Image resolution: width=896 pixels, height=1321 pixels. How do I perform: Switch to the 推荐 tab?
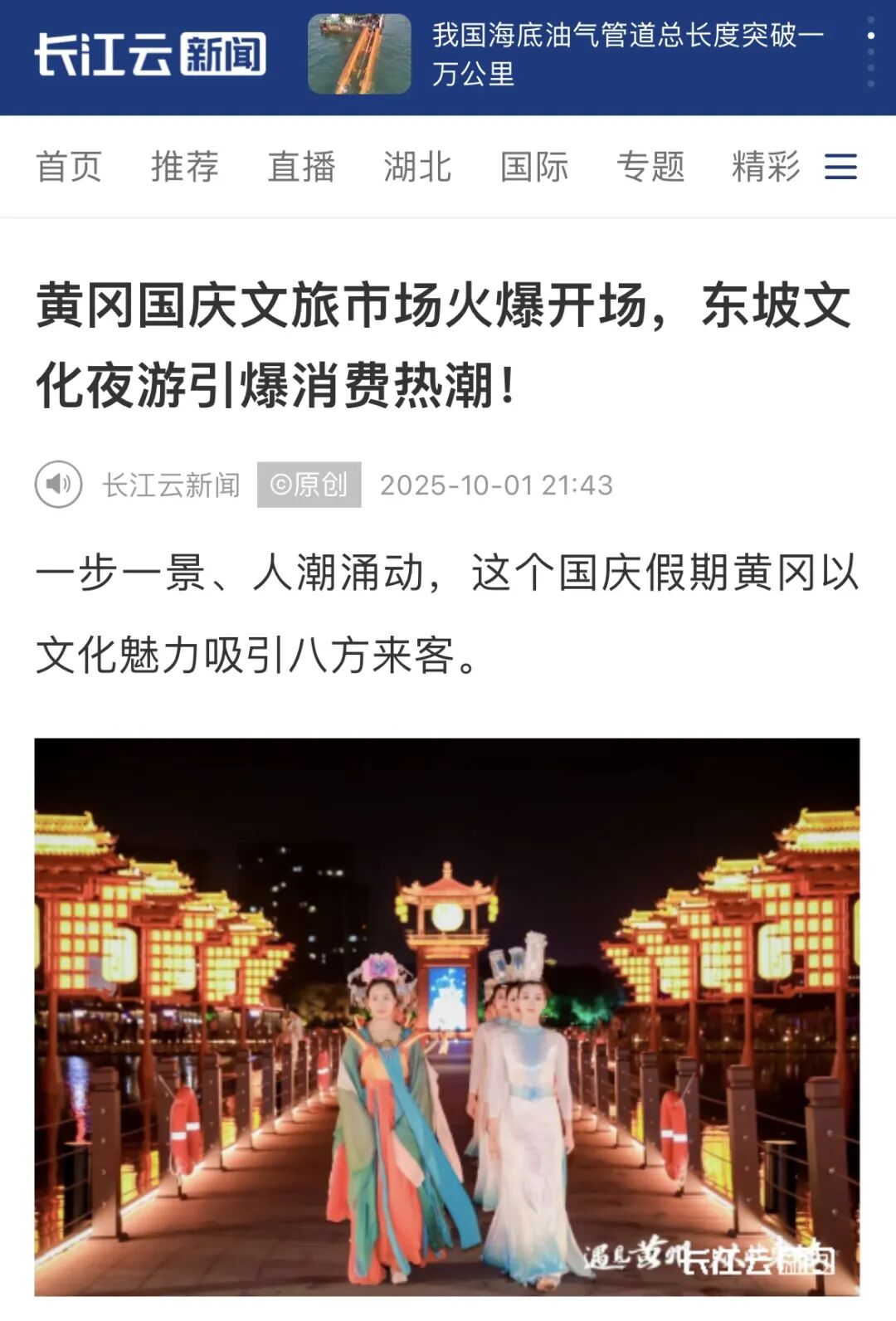(x=185, y=167)
